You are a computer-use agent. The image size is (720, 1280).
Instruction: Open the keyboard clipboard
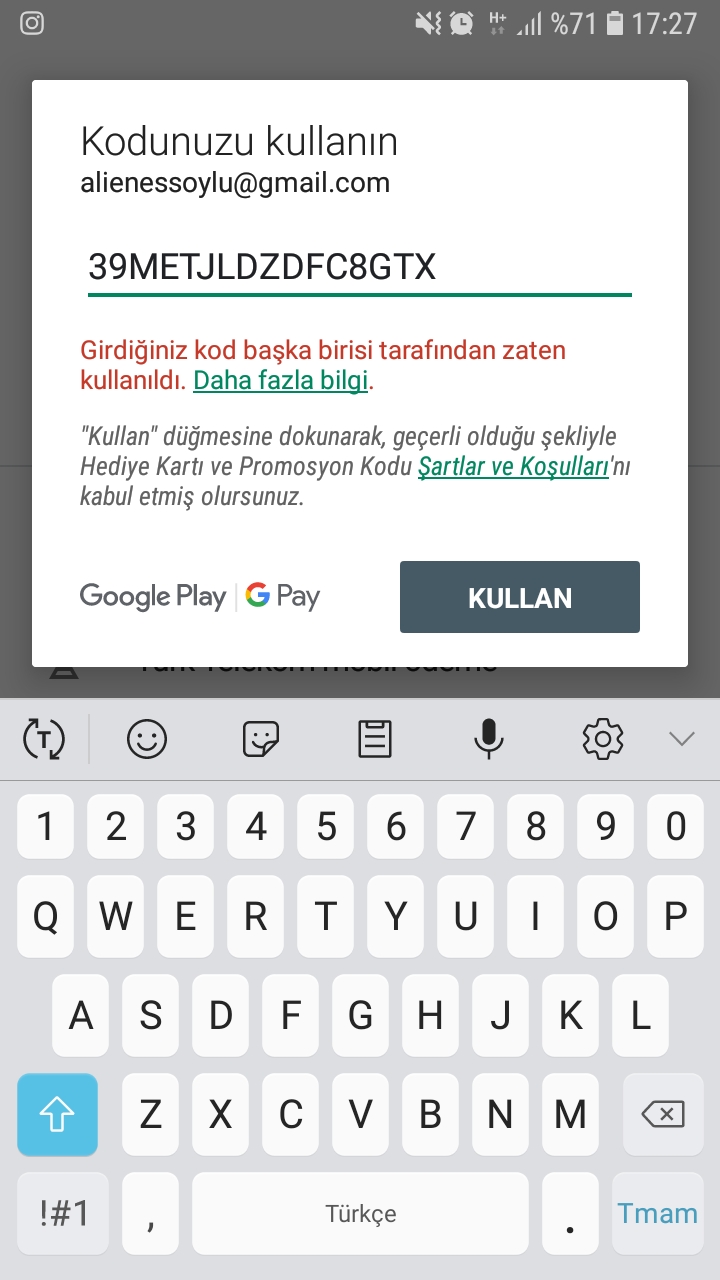click(x=375, y=739)
